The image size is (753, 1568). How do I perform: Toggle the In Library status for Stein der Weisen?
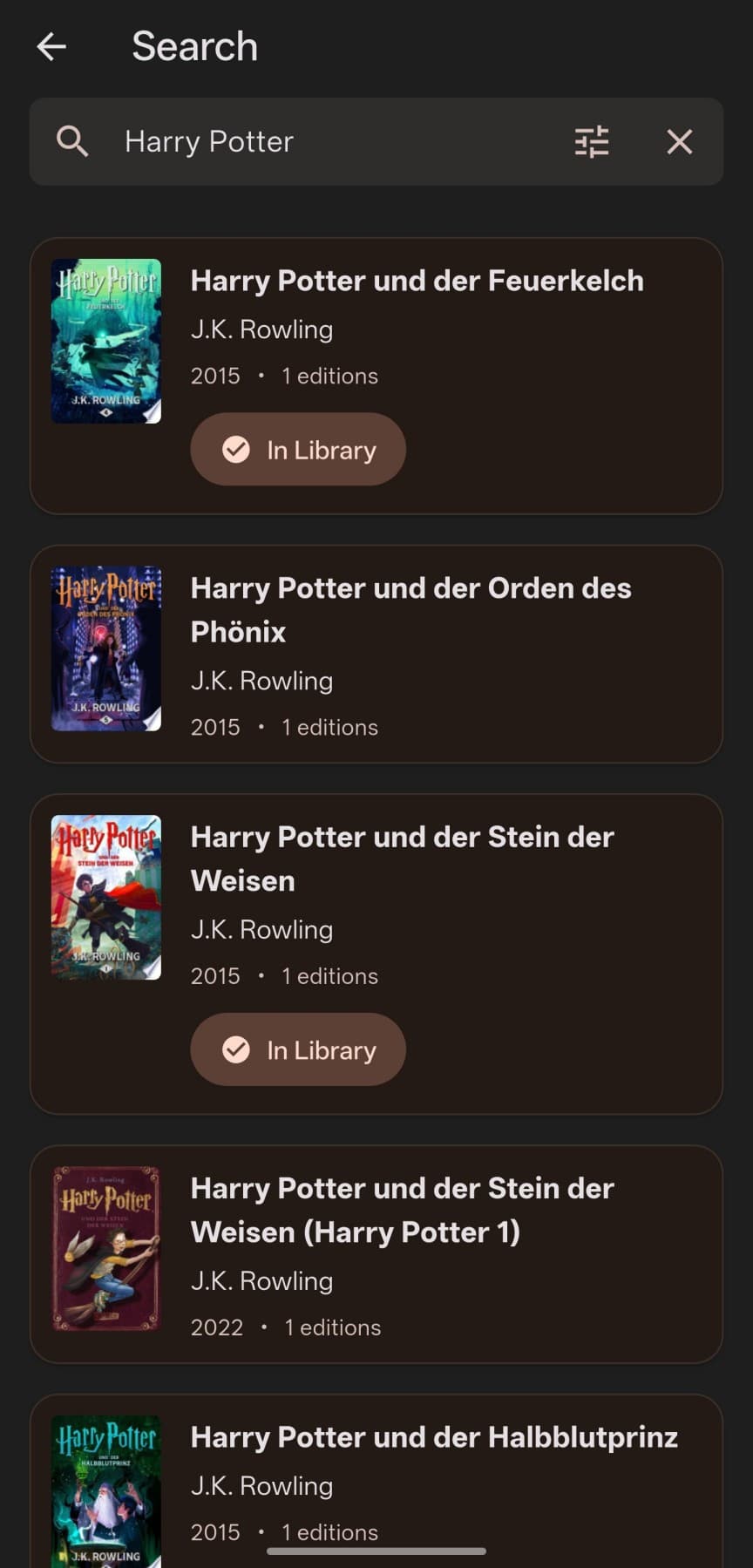click(297, 1049)
